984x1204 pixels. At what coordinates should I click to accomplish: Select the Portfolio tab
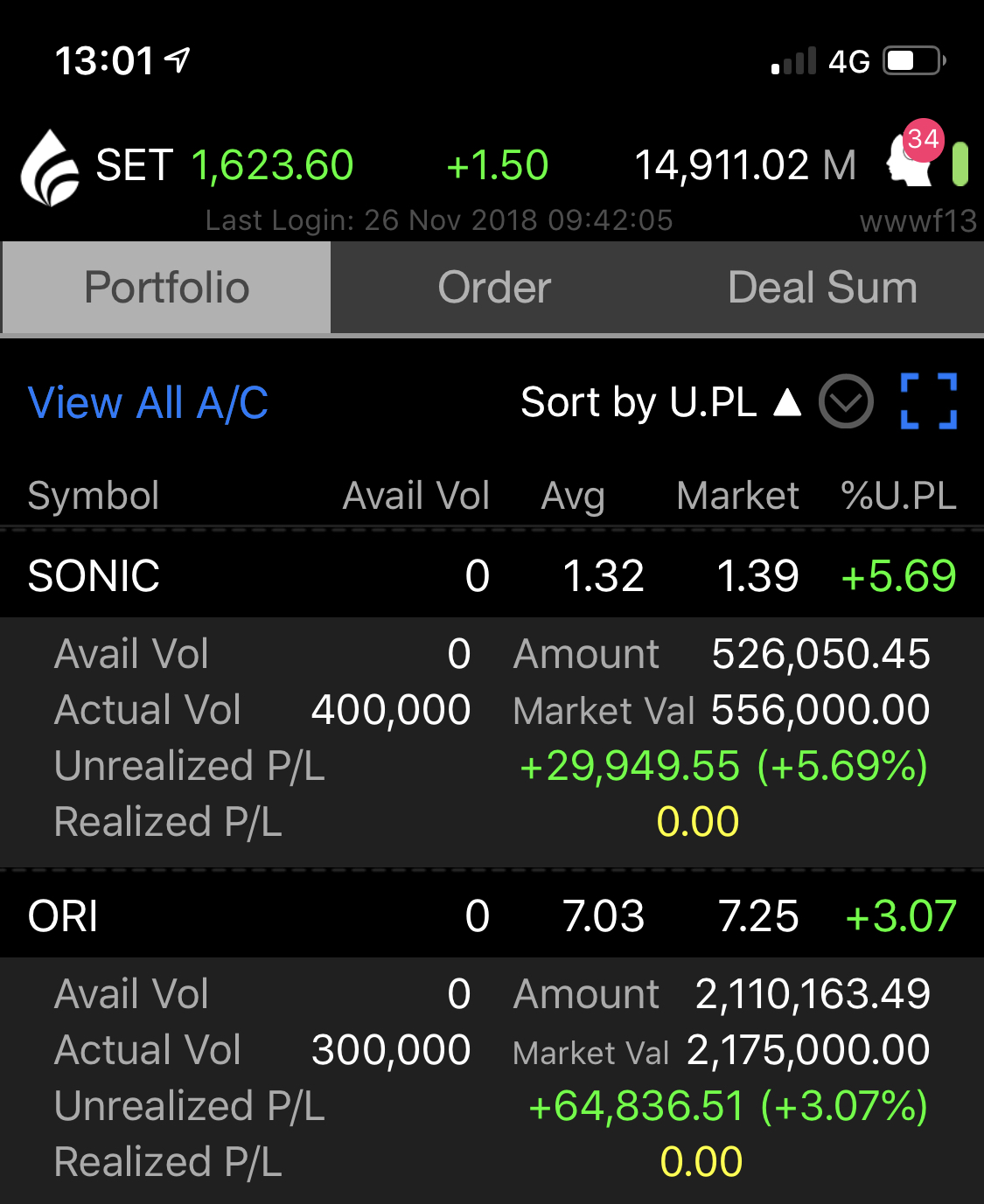click(x=166, y=288)
